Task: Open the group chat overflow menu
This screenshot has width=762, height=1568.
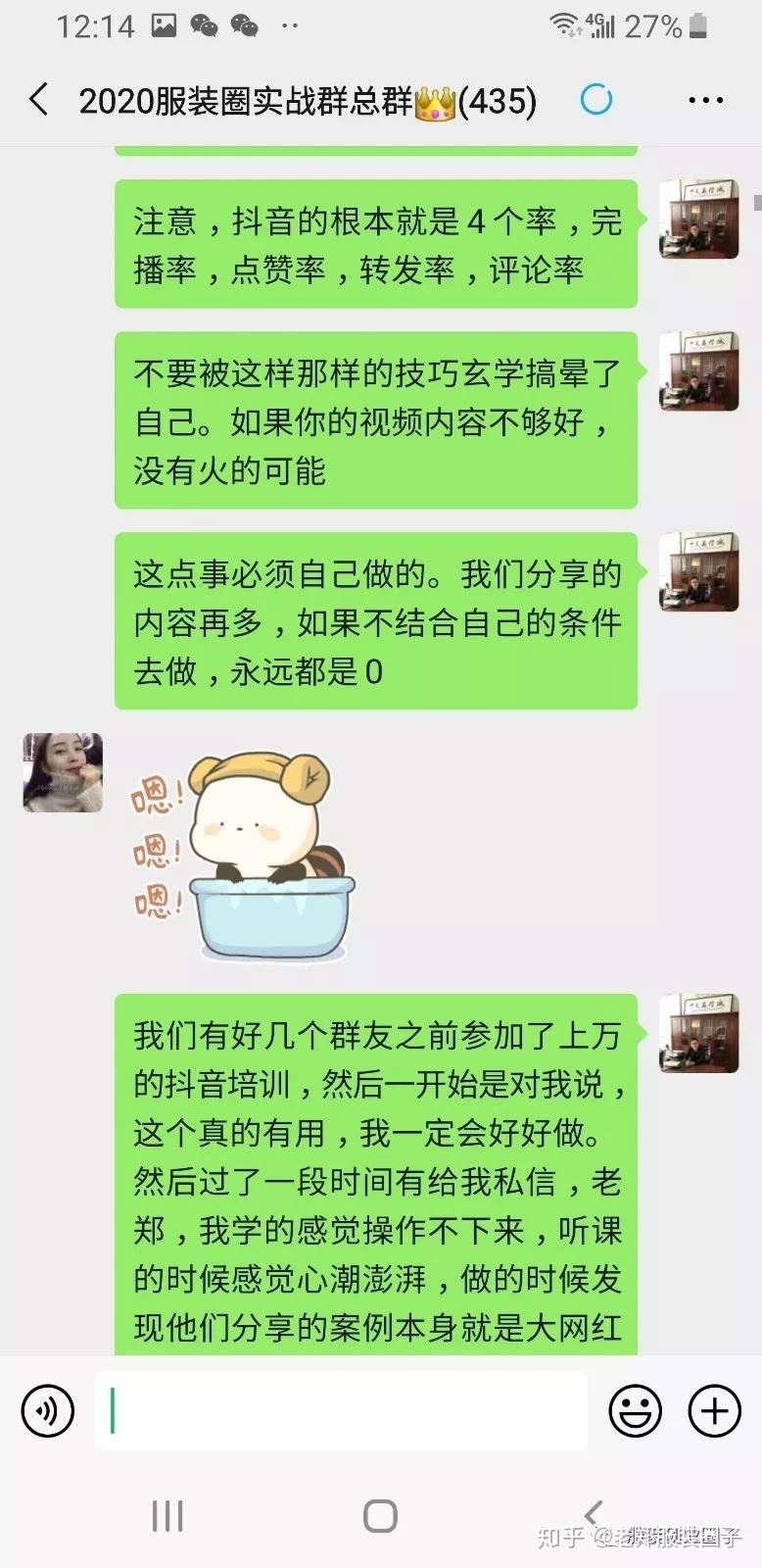Action: (x=705, y=100)
